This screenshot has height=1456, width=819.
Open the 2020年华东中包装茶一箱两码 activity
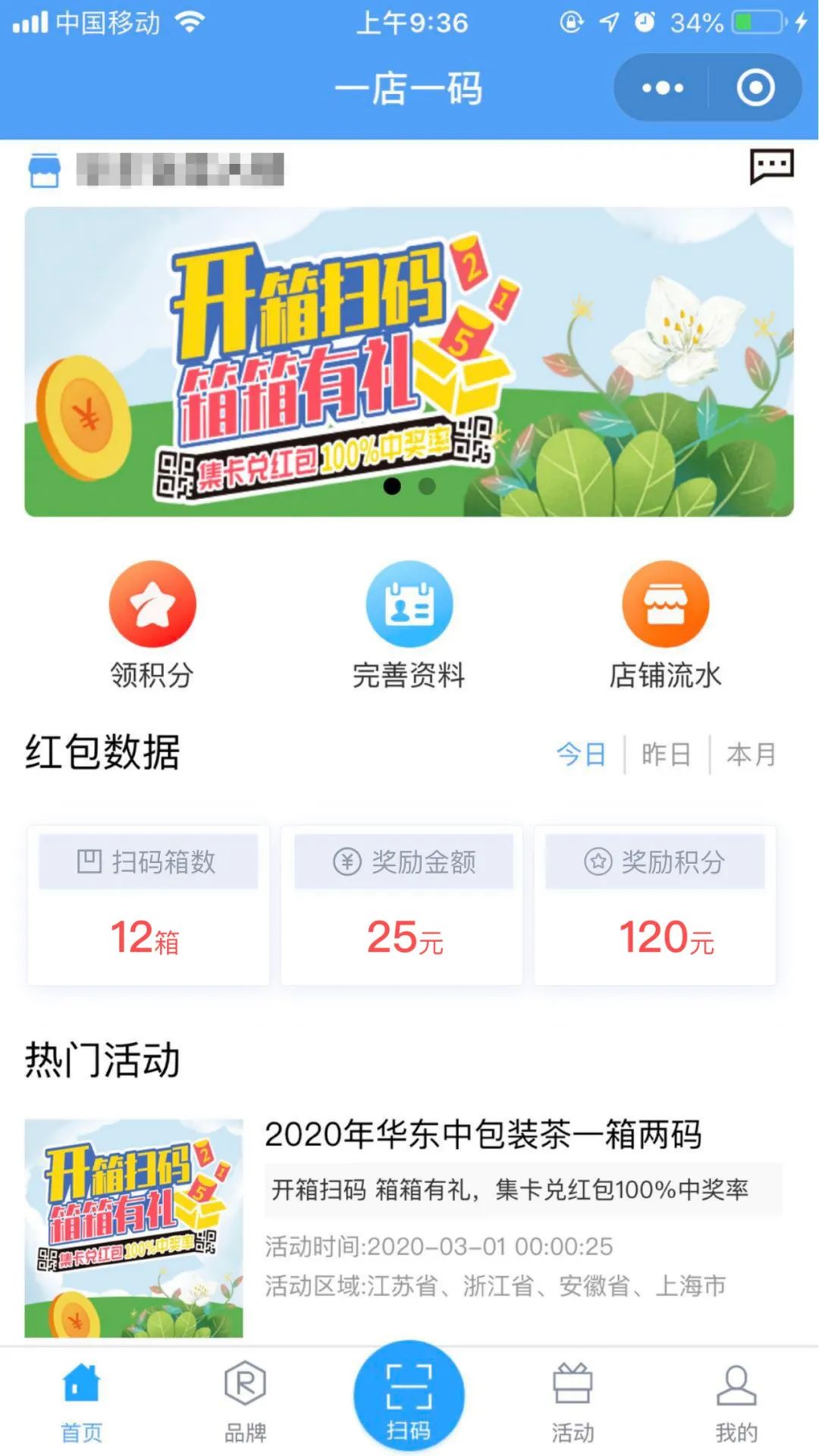(482, 1135)
